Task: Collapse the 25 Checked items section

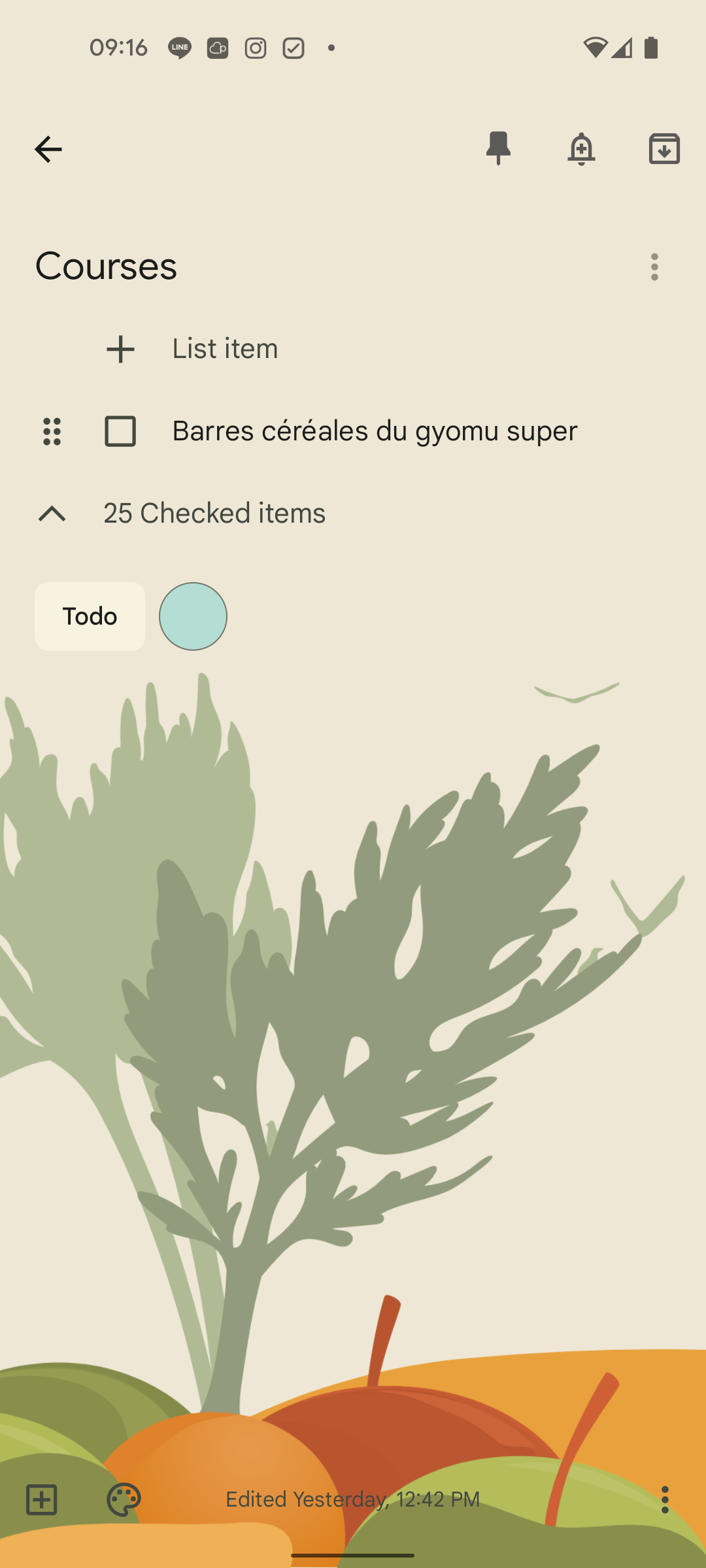Action: [52, 514]
